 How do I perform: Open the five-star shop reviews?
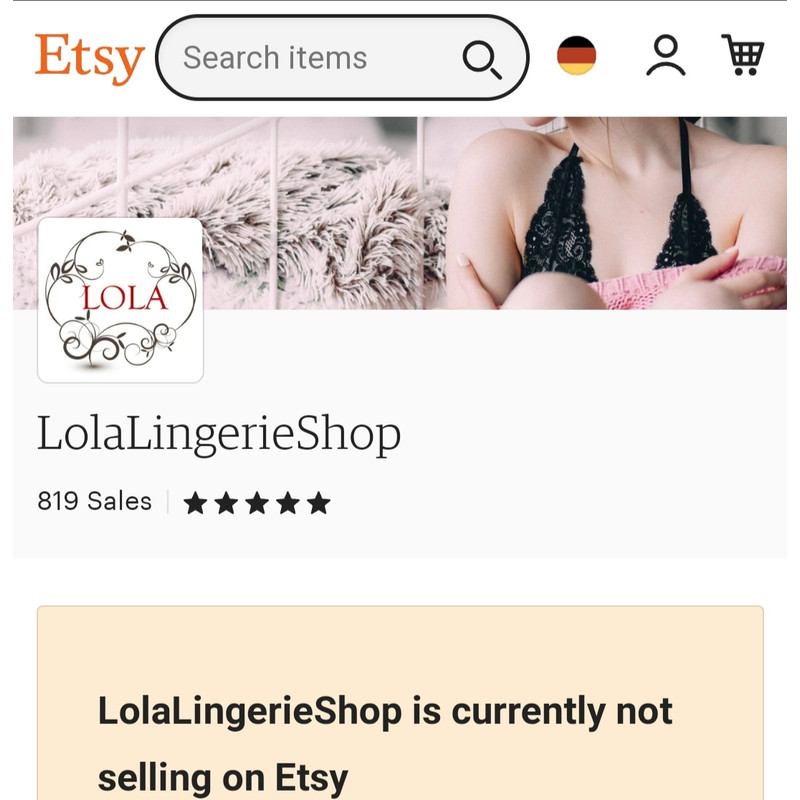(257, 502)
